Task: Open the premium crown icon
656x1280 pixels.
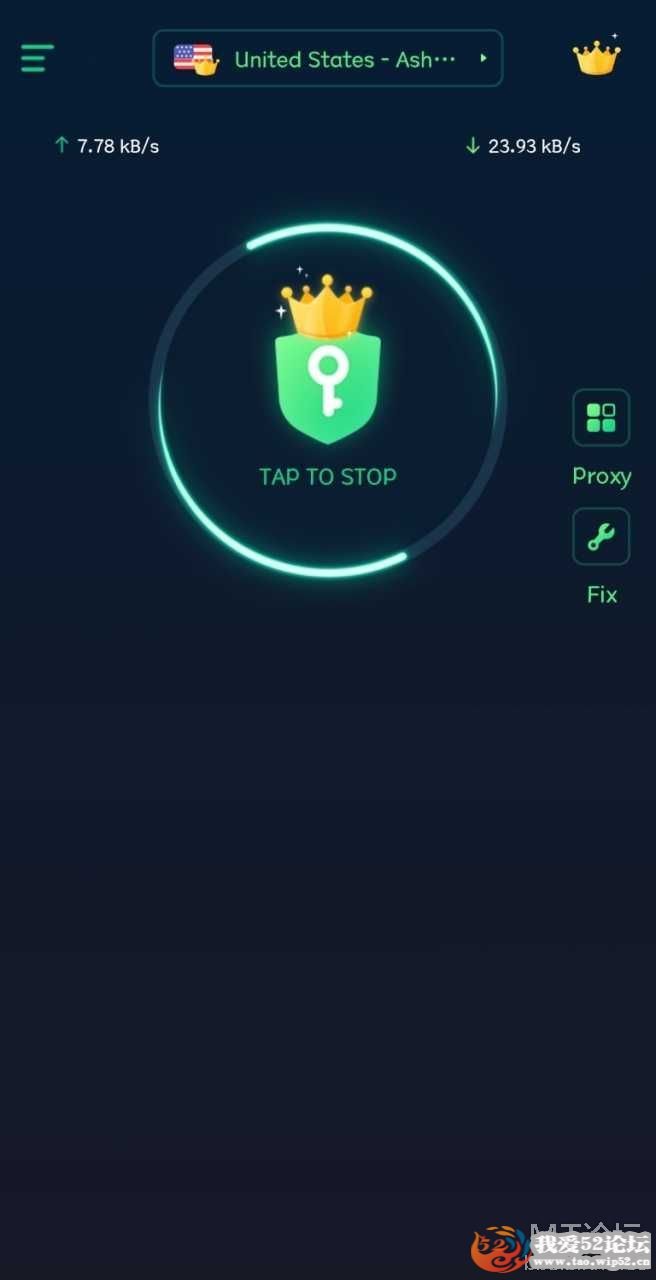Action: (596, 57)
